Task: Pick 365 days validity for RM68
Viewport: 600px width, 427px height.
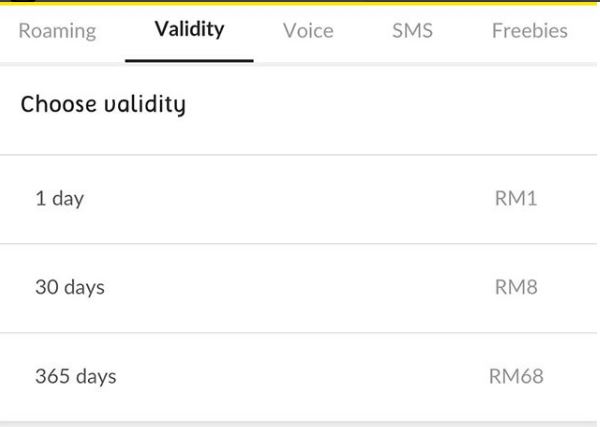Action: [300, 377]
